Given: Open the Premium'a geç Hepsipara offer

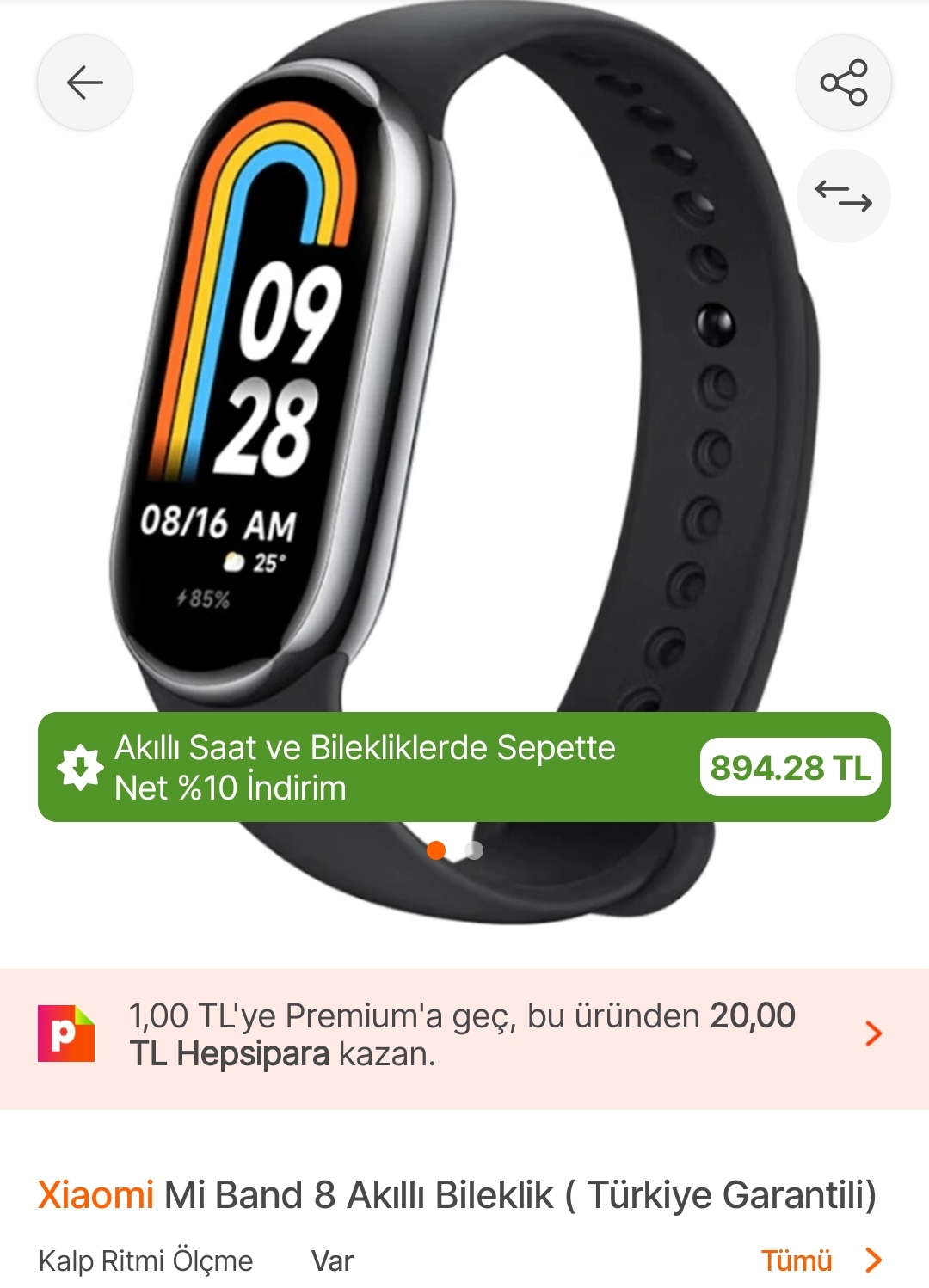Looking at the screenshot, I should [x=463, y=1034].
